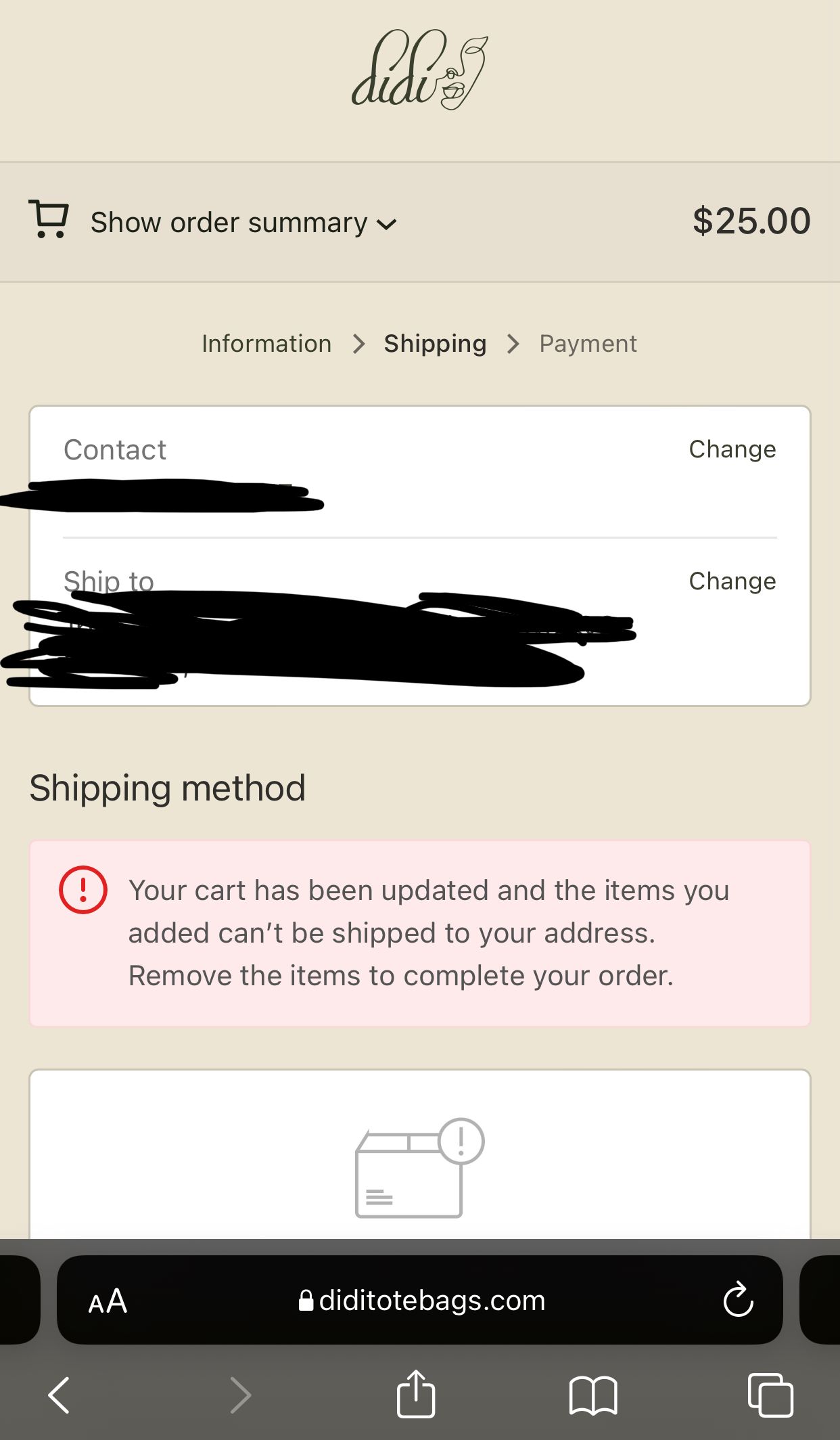The image size is (840, 1440).
Task: Open the AA reader options menu
Action: [108, 1301]
